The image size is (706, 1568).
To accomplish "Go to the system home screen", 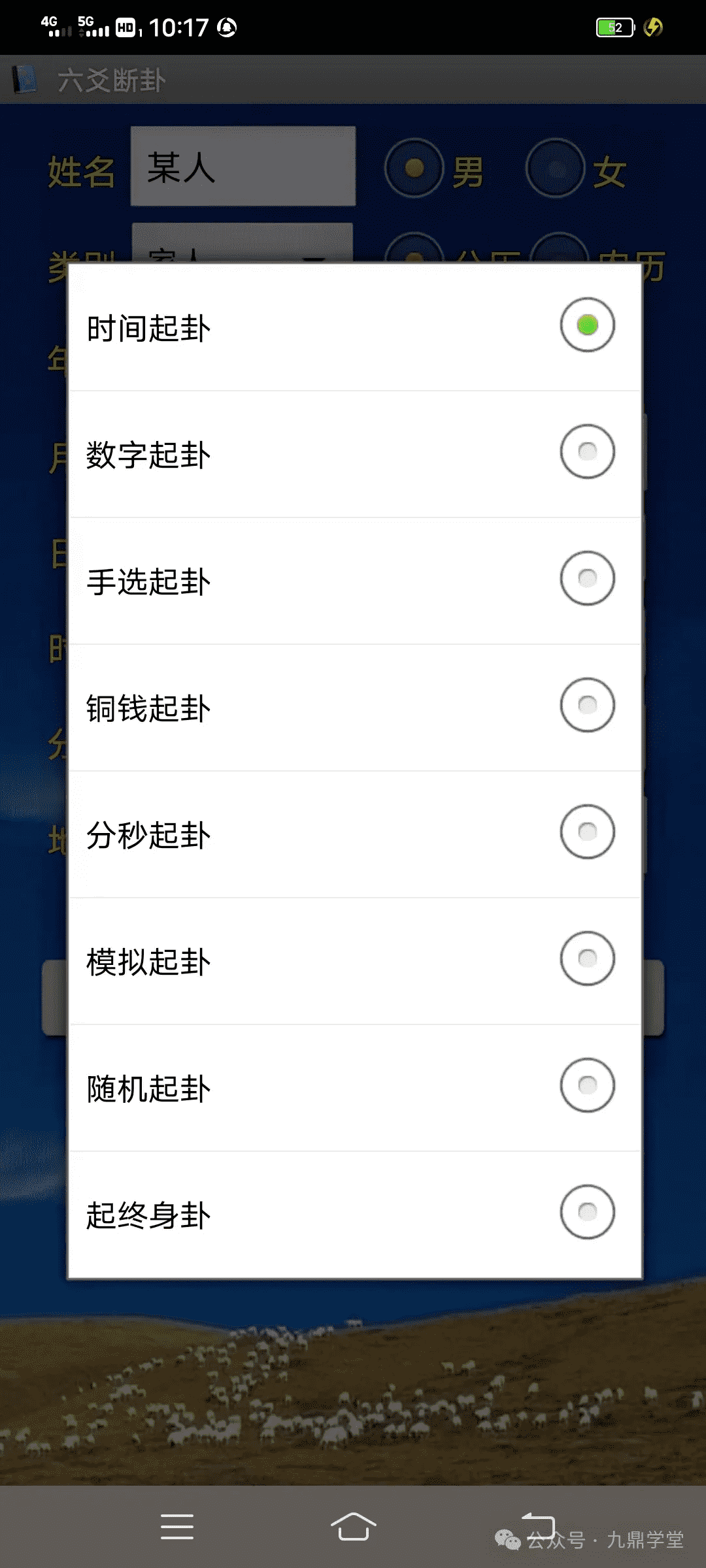I will pyautogui.click(x=353, y=1526).
